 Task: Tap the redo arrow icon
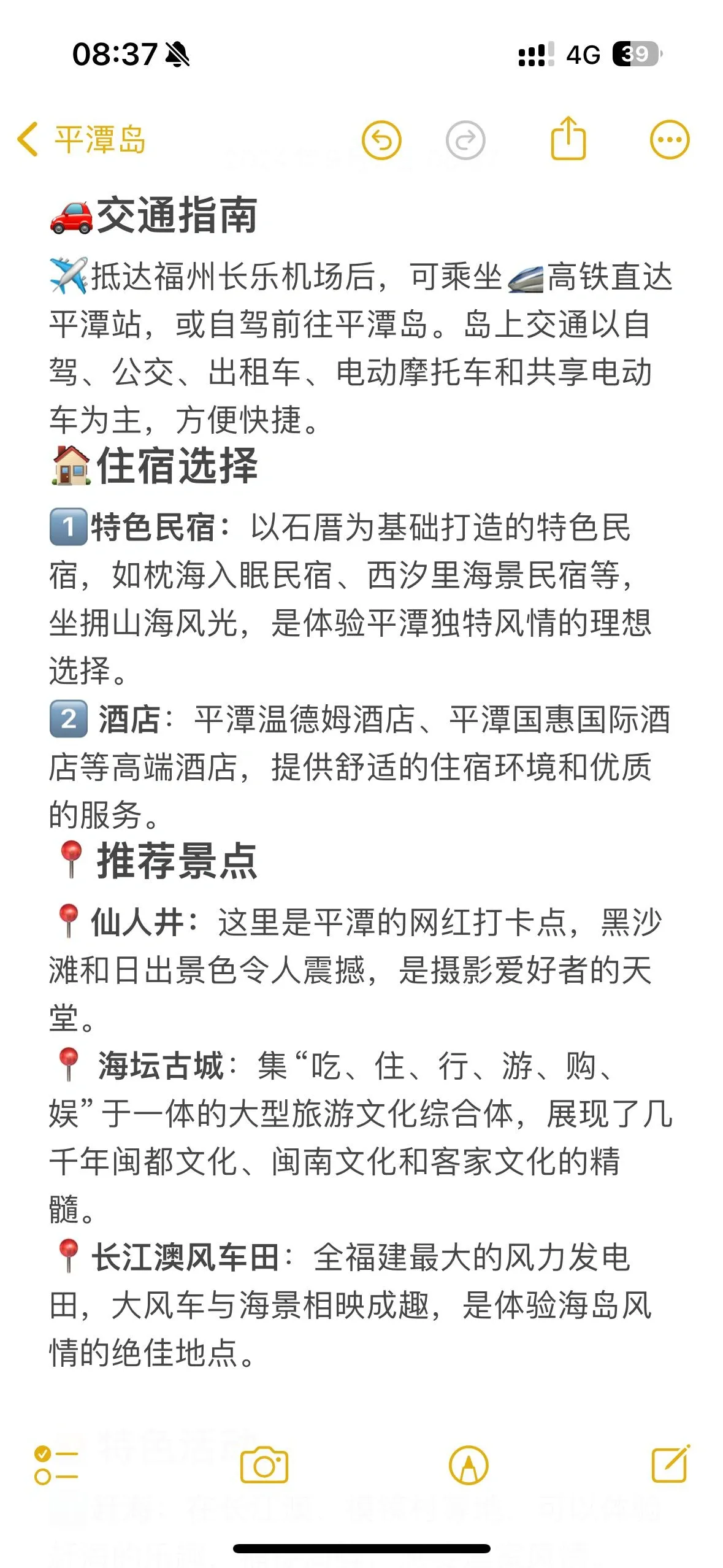pos(465,140)
